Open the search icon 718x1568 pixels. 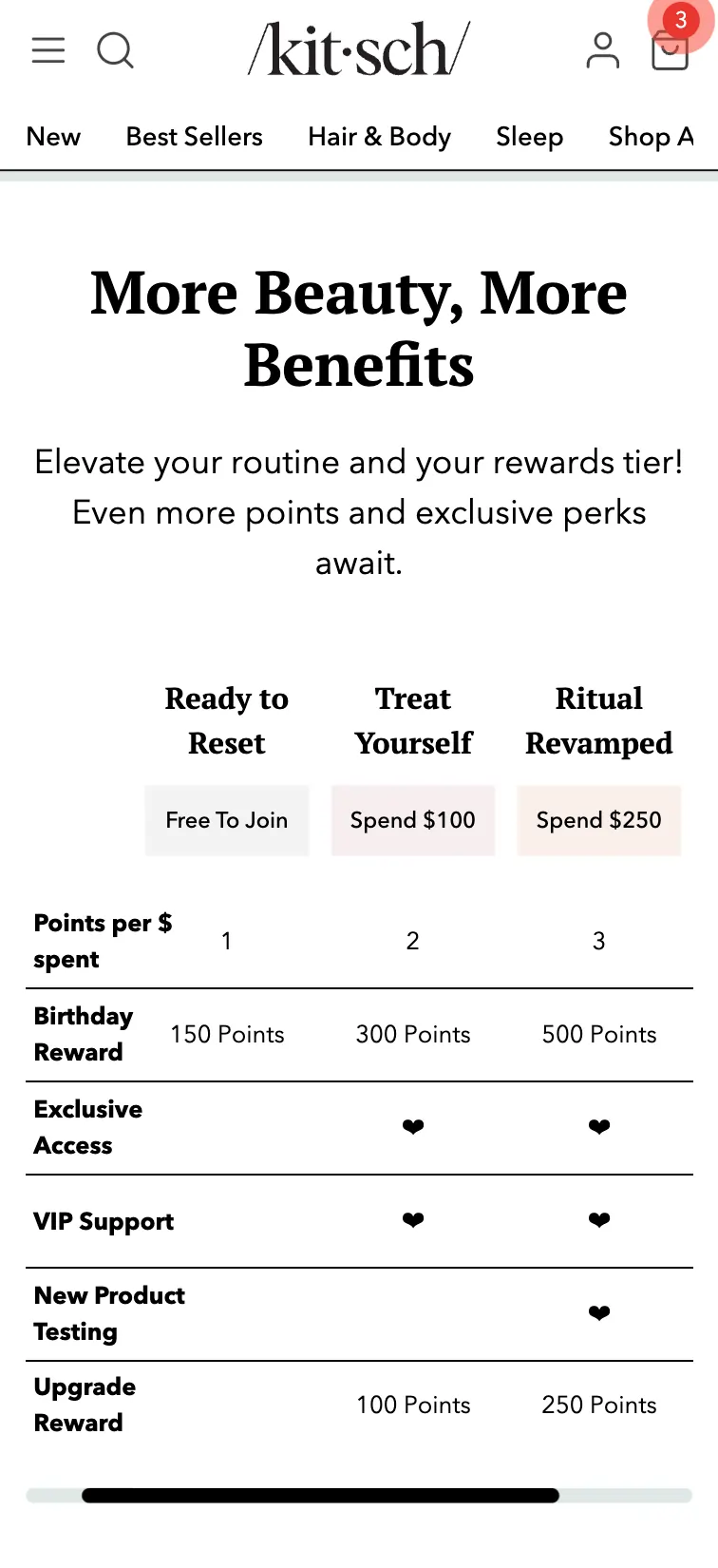[x=115, y=50]
